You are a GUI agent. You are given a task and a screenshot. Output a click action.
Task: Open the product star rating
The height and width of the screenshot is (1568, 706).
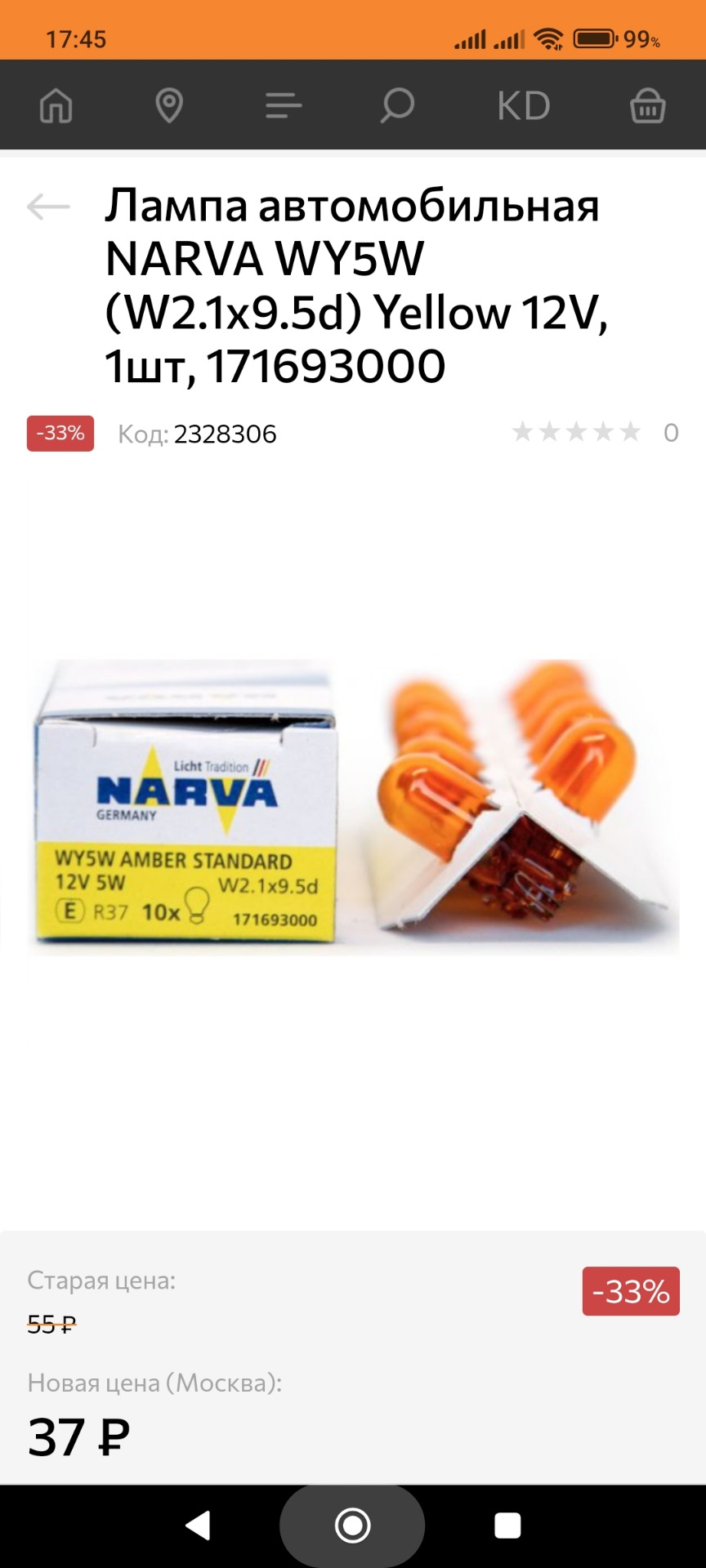point(576,432)
